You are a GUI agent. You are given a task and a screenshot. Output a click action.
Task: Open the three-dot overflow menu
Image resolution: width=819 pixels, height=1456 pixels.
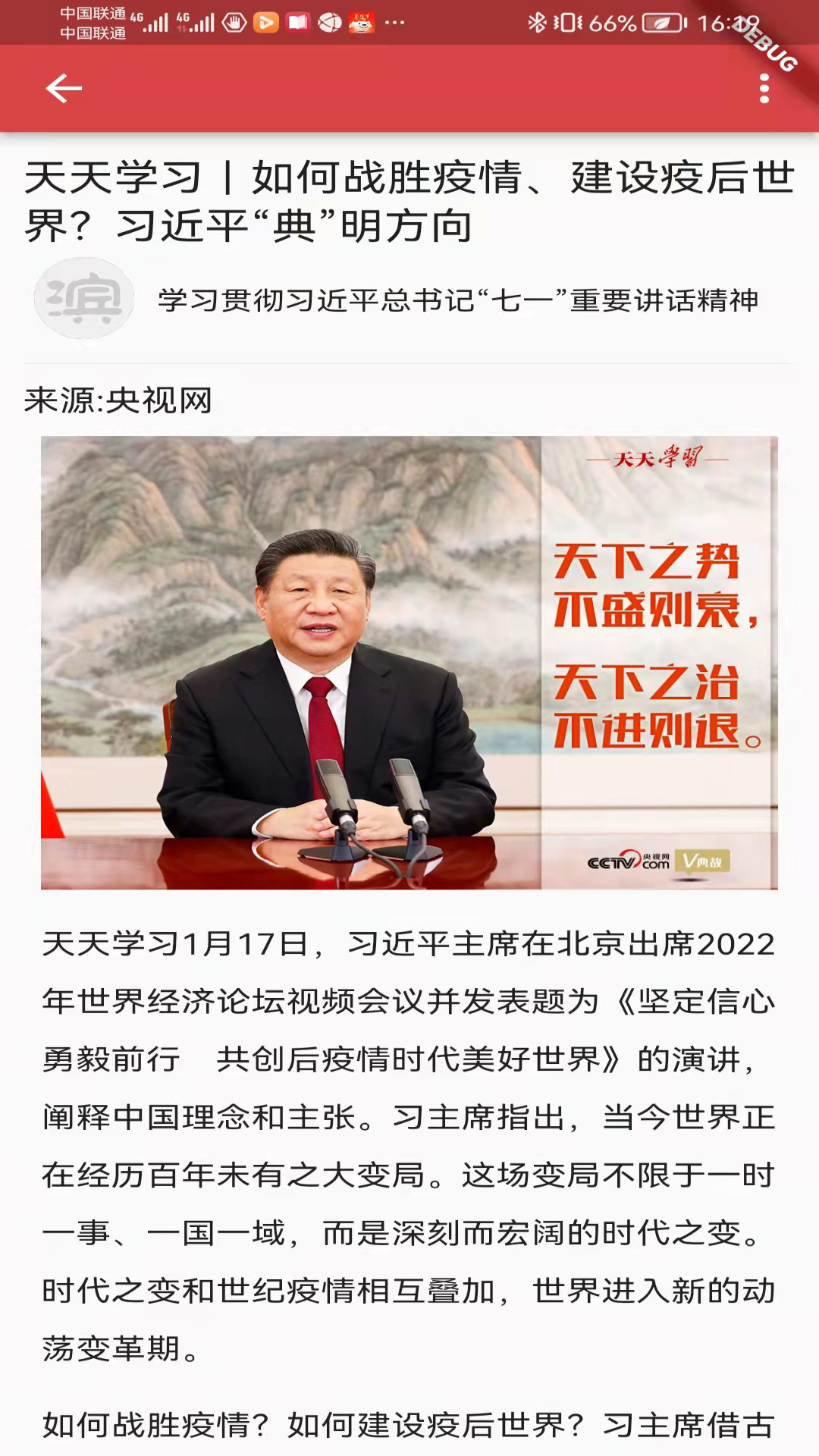tap(764, 88)
